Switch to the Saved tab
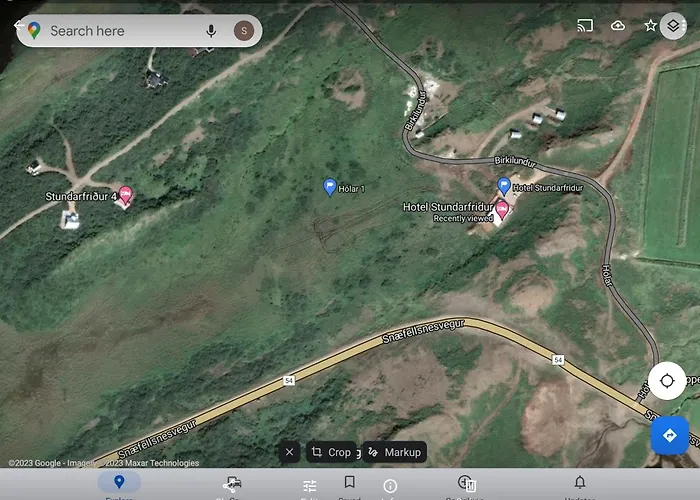 (x=349, y=484)
